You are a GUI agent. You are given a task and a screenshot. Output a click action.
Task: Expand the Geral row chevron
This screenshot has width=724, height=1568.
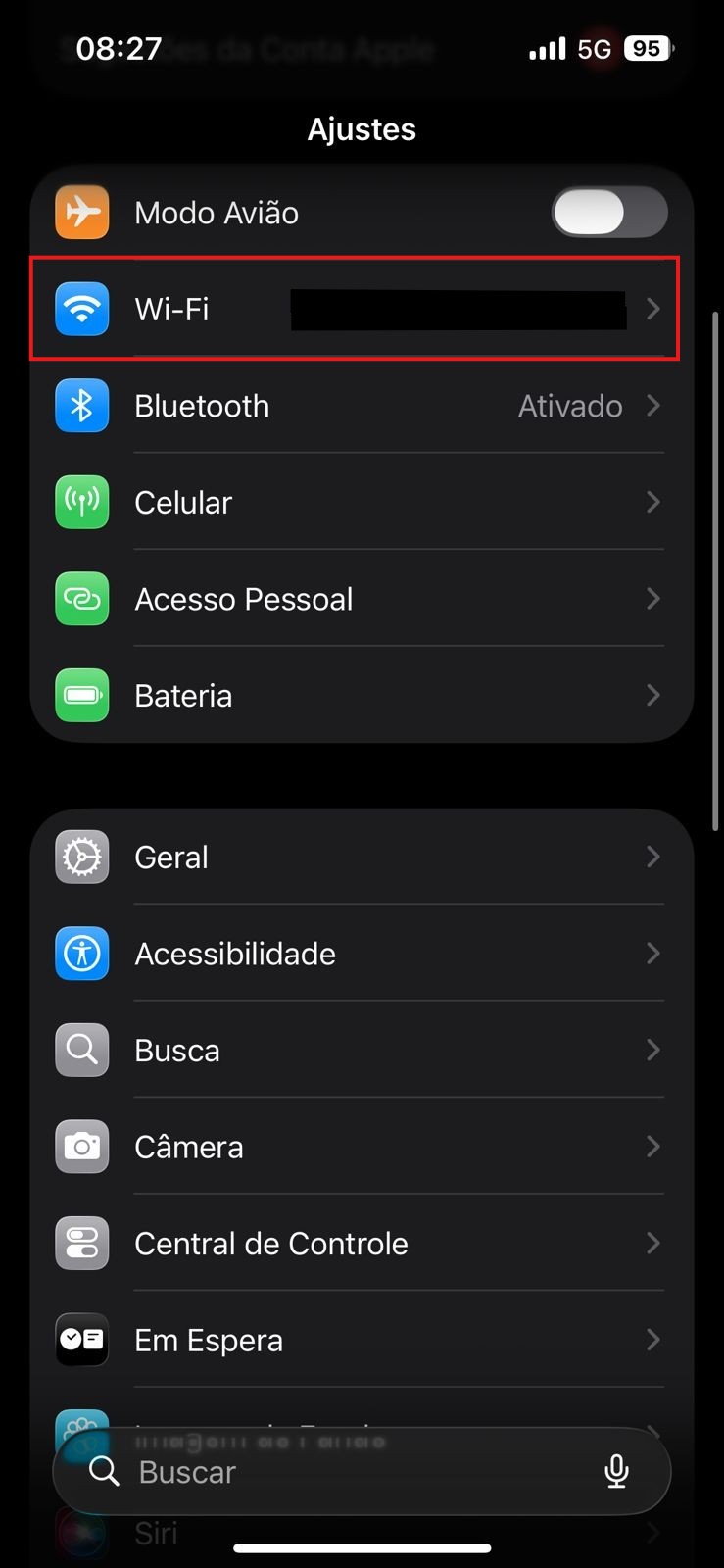tap(653, 856)
